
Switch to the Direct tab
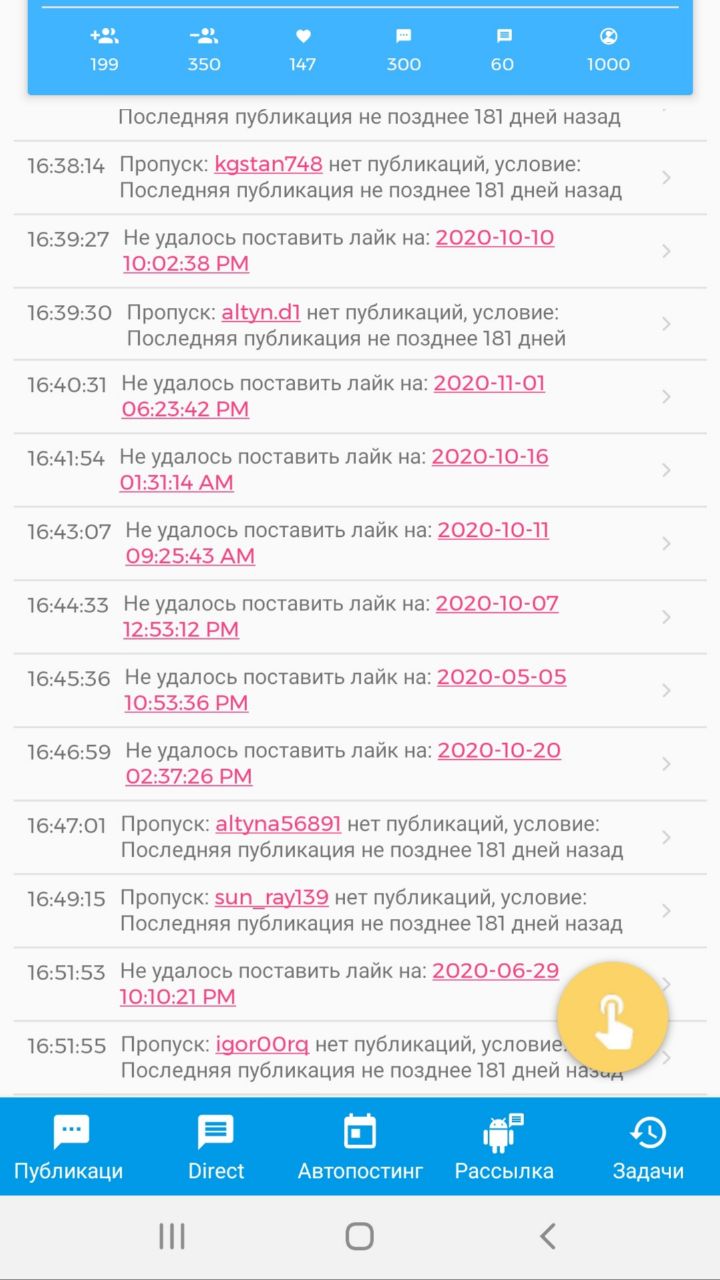(x=216, y=1146)
